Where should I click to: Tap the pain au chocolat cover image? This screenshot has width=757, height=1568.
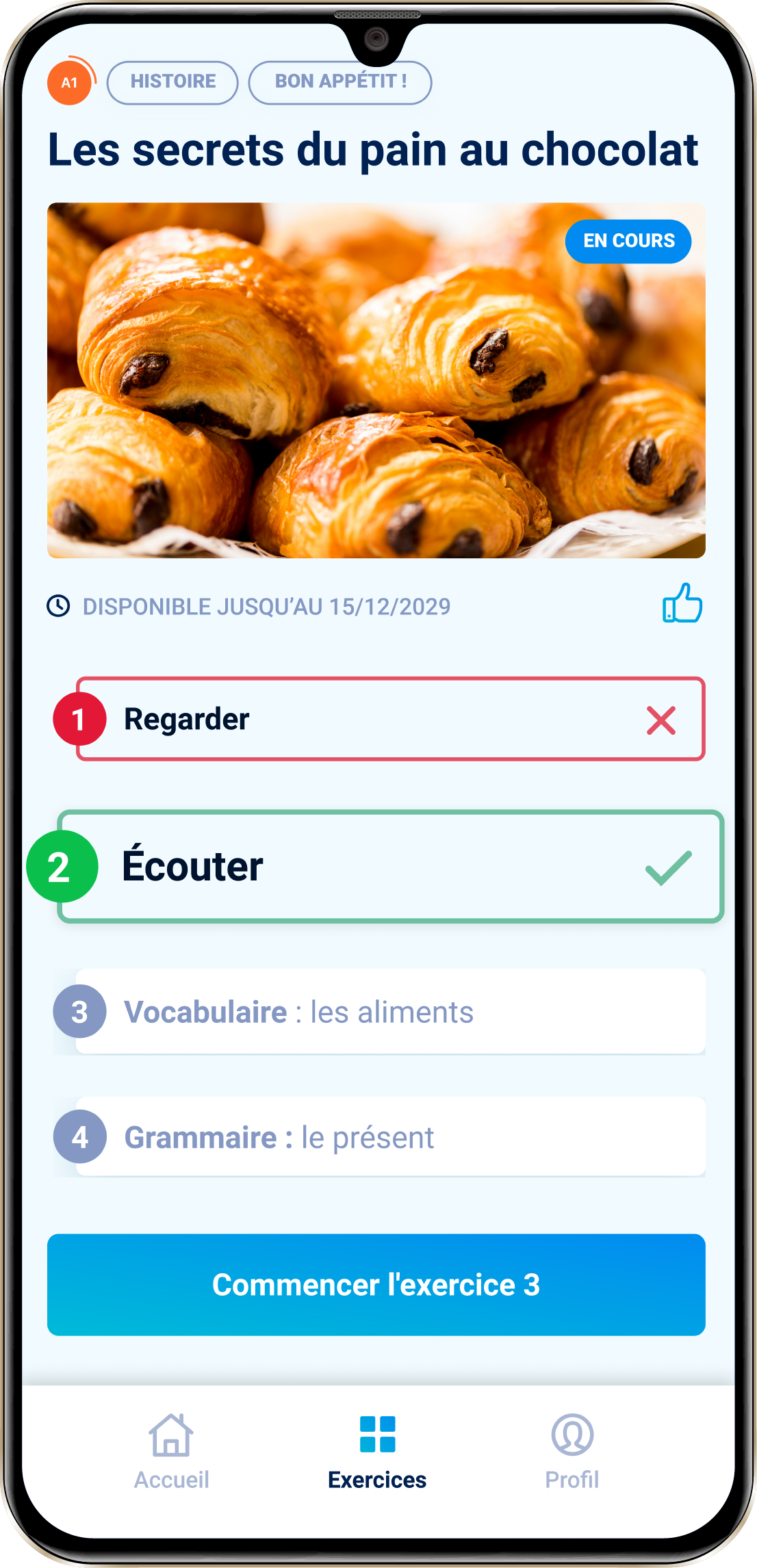click(x=376, y=380)
